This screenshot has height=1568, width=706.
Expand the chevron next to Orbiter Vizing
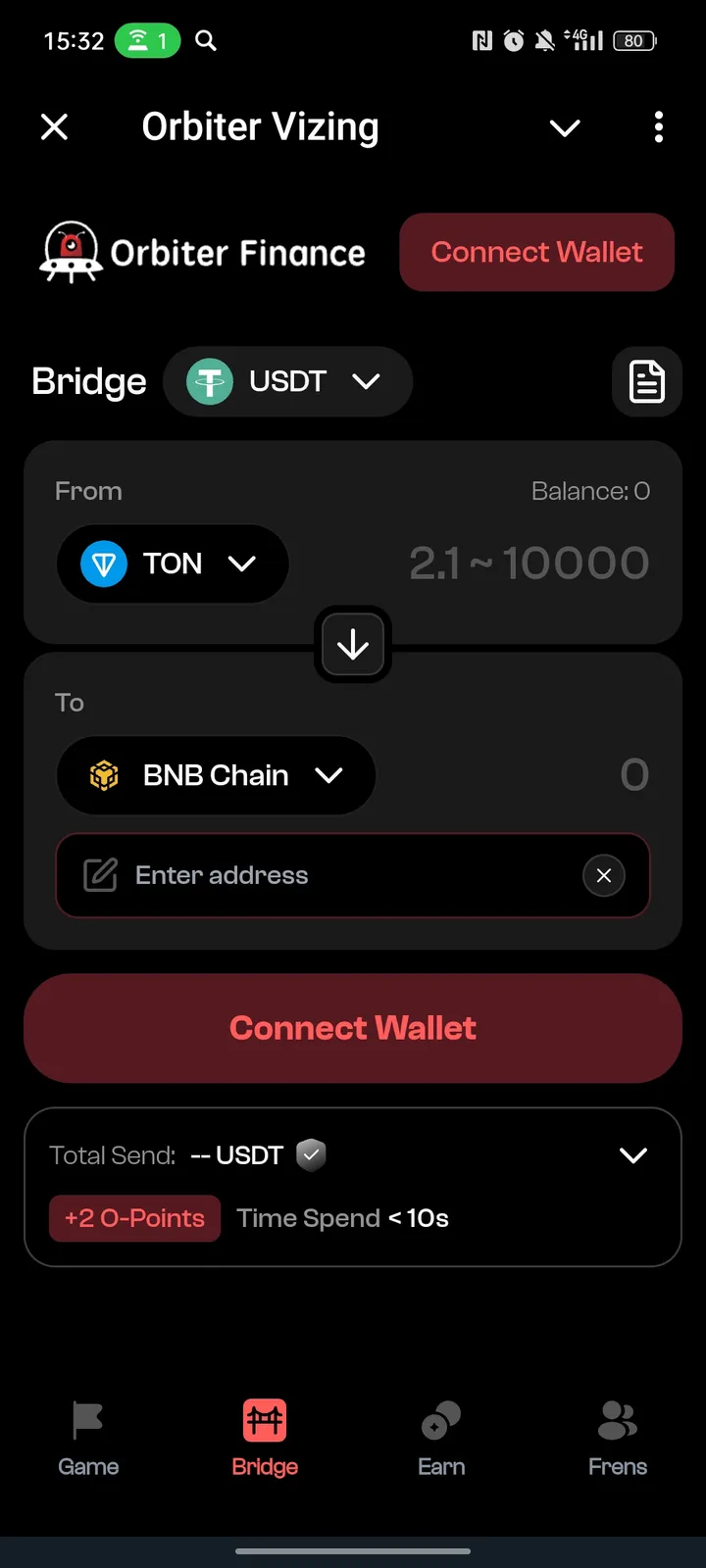click(565, 127)
